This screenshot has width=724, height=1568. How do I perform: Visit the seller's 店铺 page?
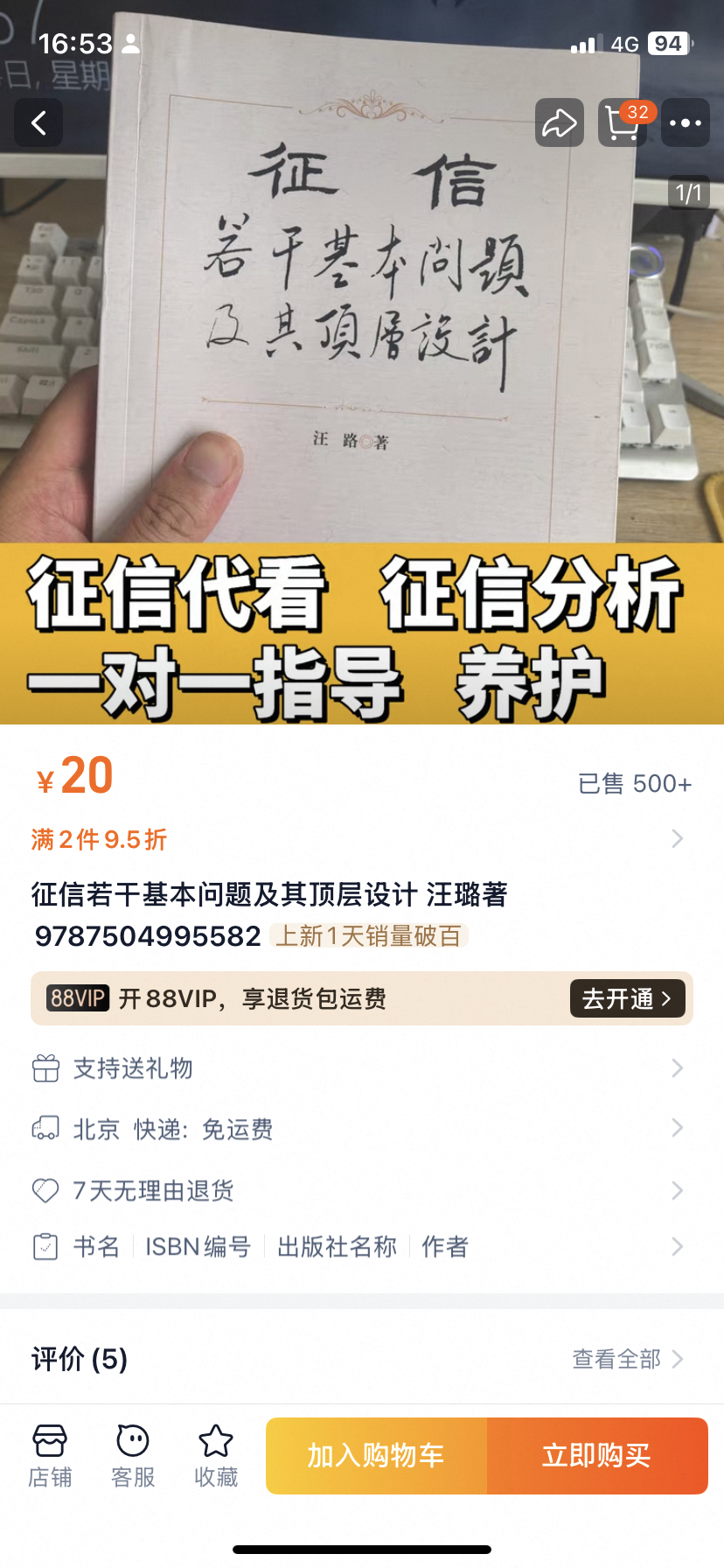click(50, 1457)
